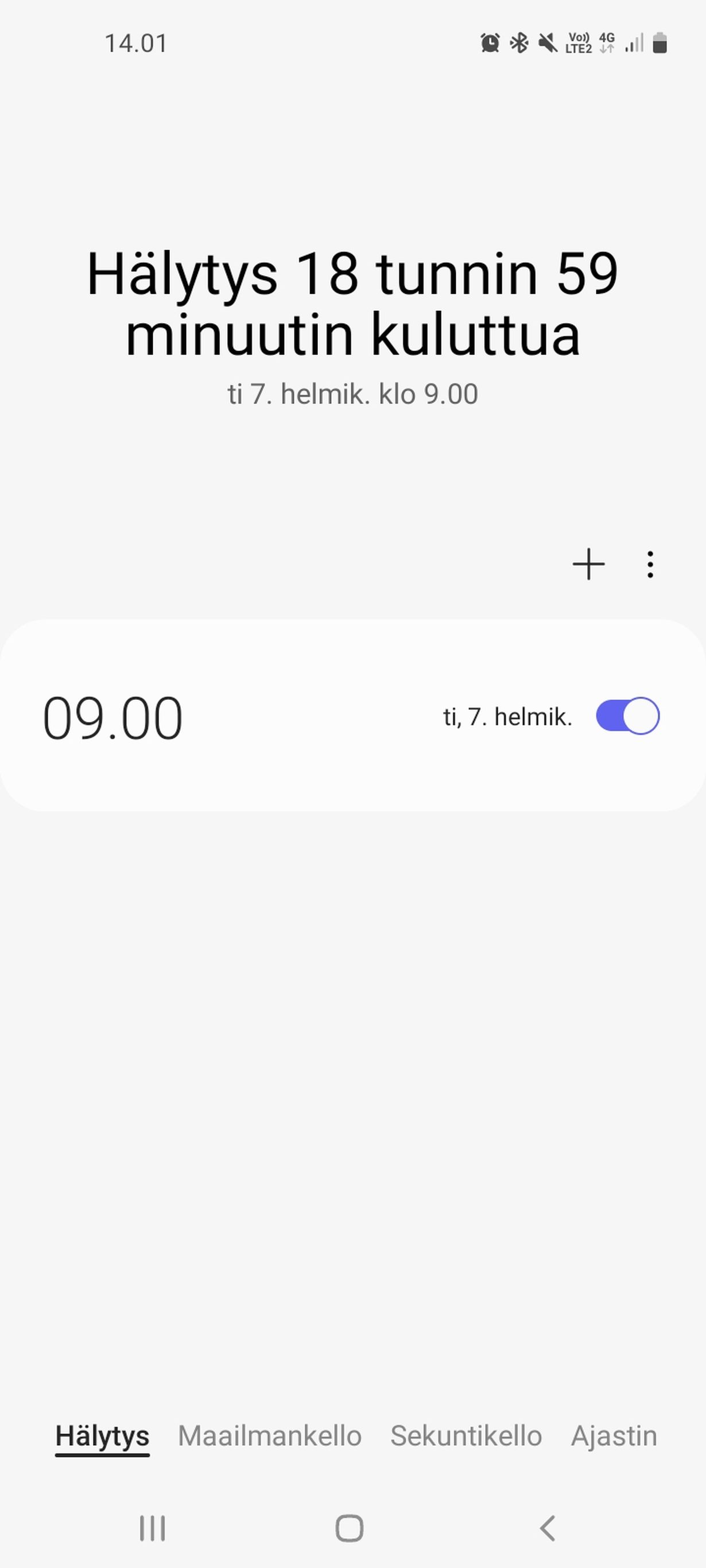Select the Ajastin tab
Viewport: 706px width, 1568px height.
[x=614, y=1436]
